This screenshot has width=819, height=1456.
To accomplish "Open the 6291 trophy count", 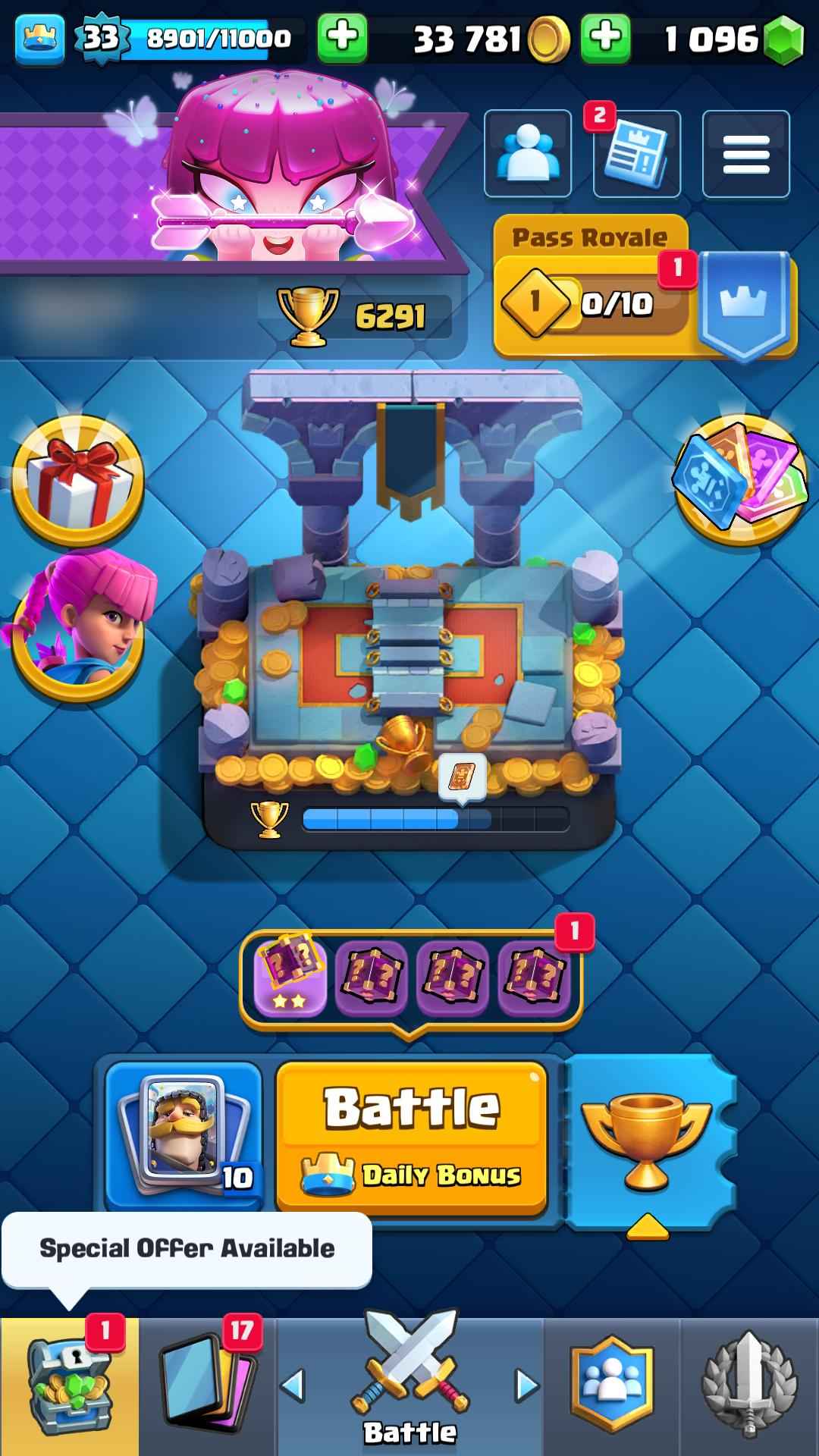I will pyautogui.click(x=356, y=316).
